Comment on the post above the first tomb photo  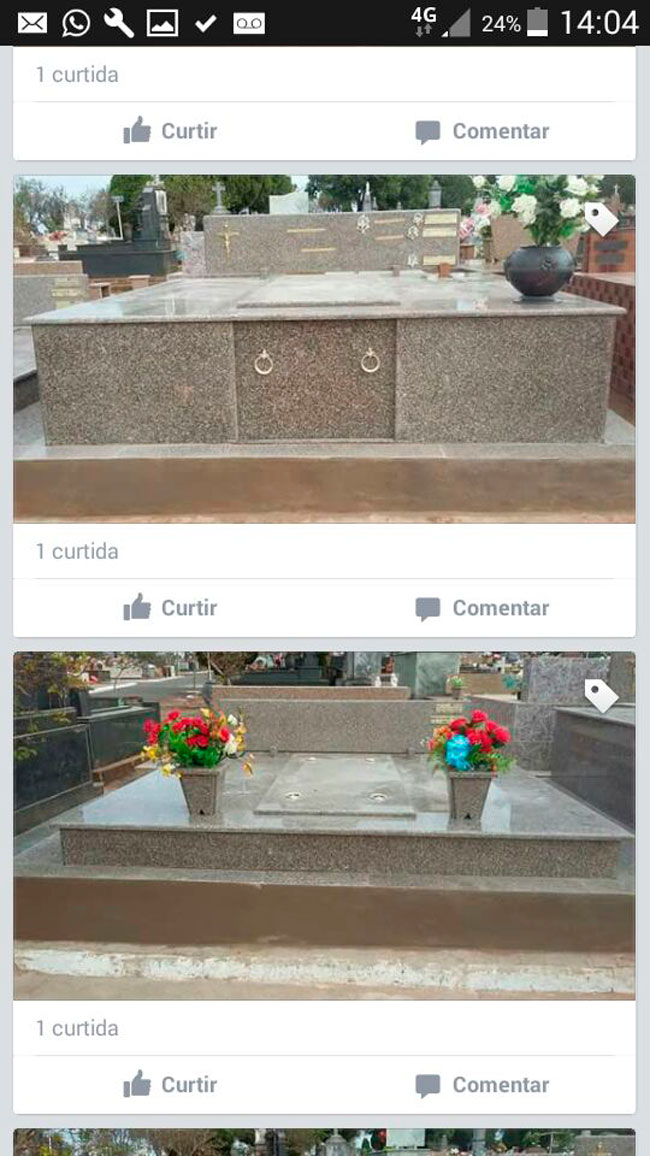[x=482, y=131]
